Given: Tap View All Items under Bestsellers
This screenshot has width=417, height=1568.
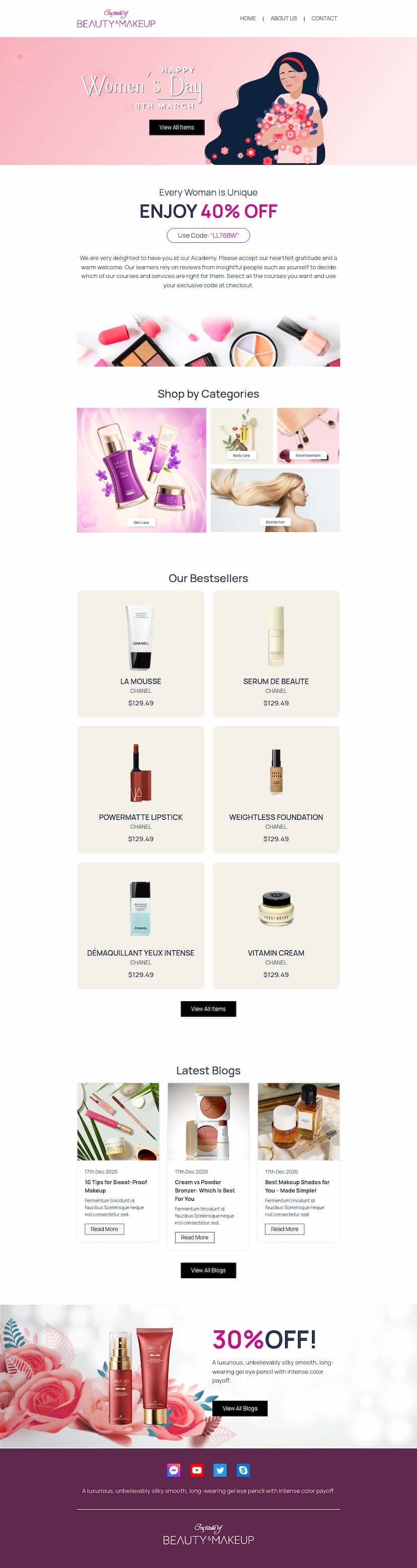Looking at the screenshot, I should pos(208,1009).
